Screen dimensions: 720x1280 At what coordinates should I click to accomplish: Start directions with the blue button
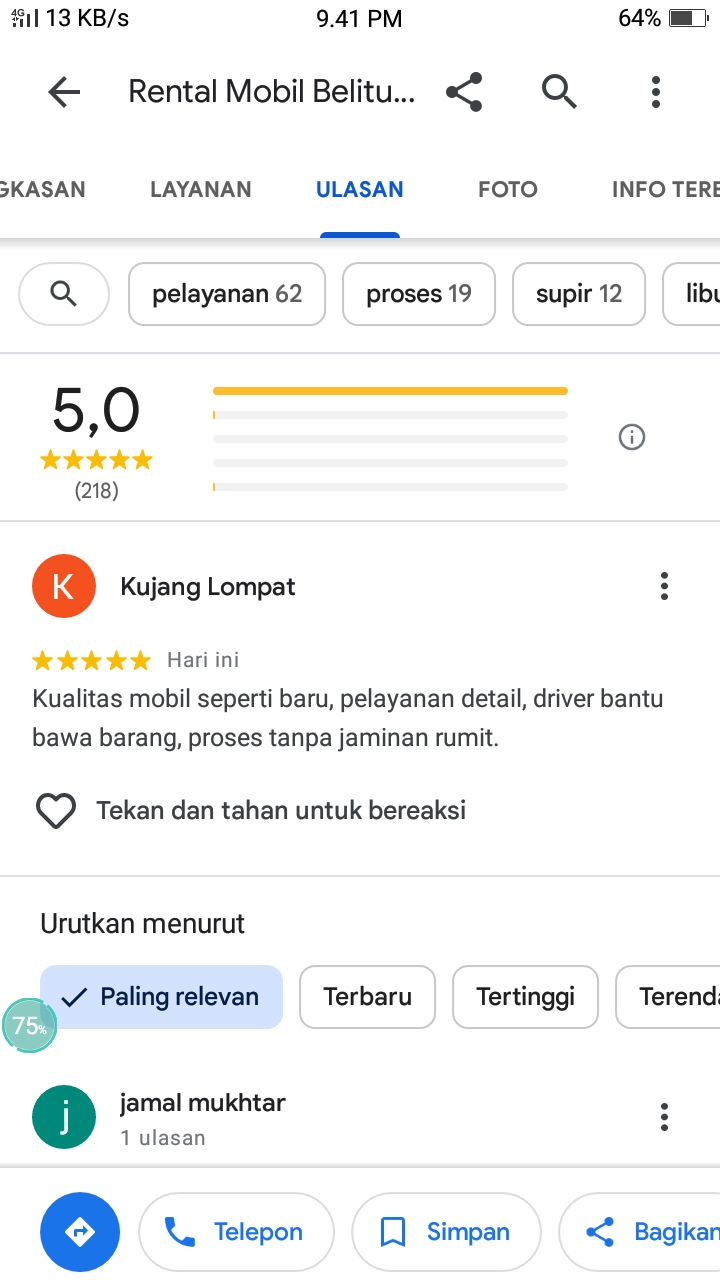(80, 1232)
